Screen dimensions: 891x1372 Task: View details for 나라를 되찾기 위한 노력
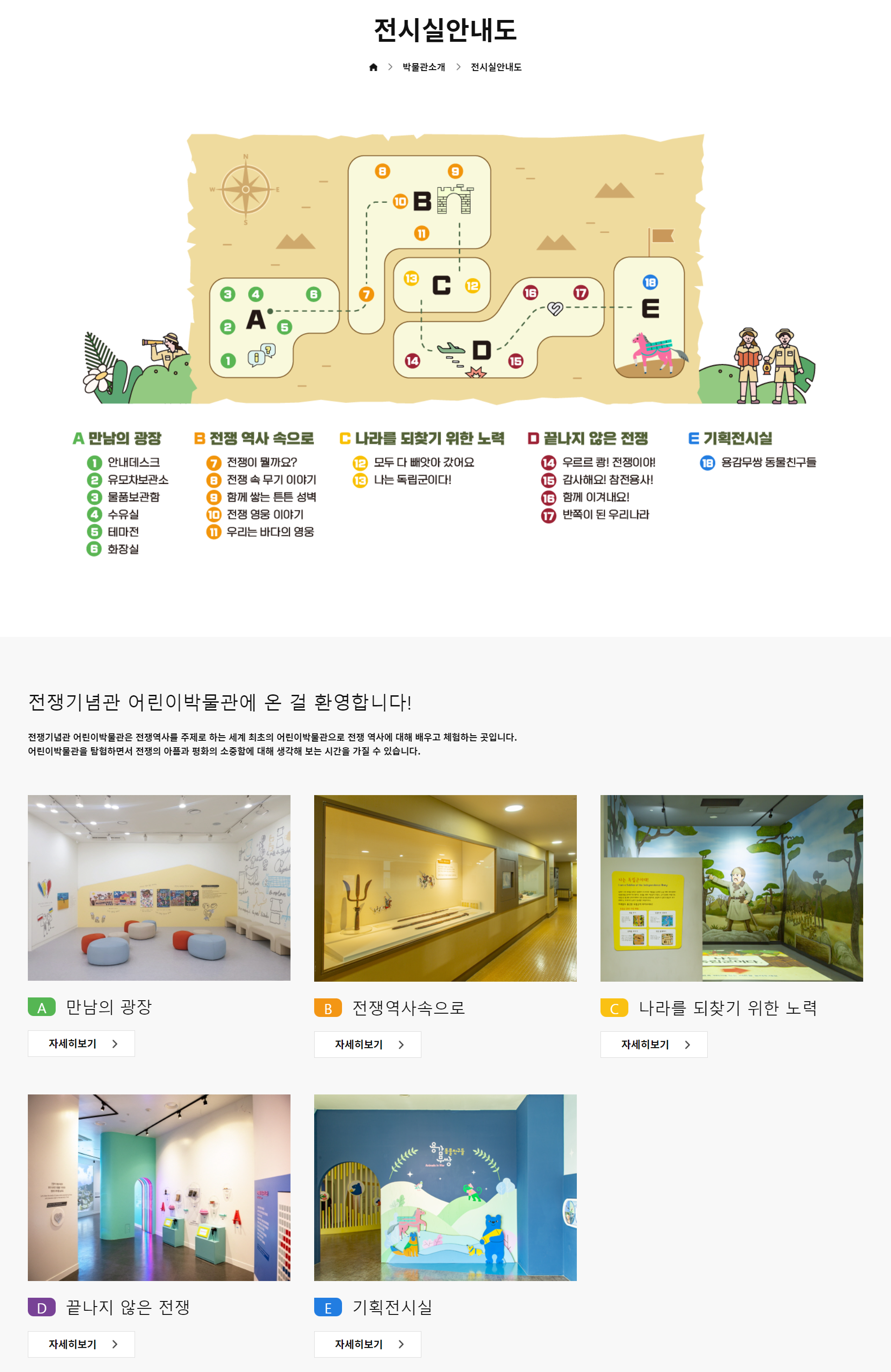(x=653, y=1044)
